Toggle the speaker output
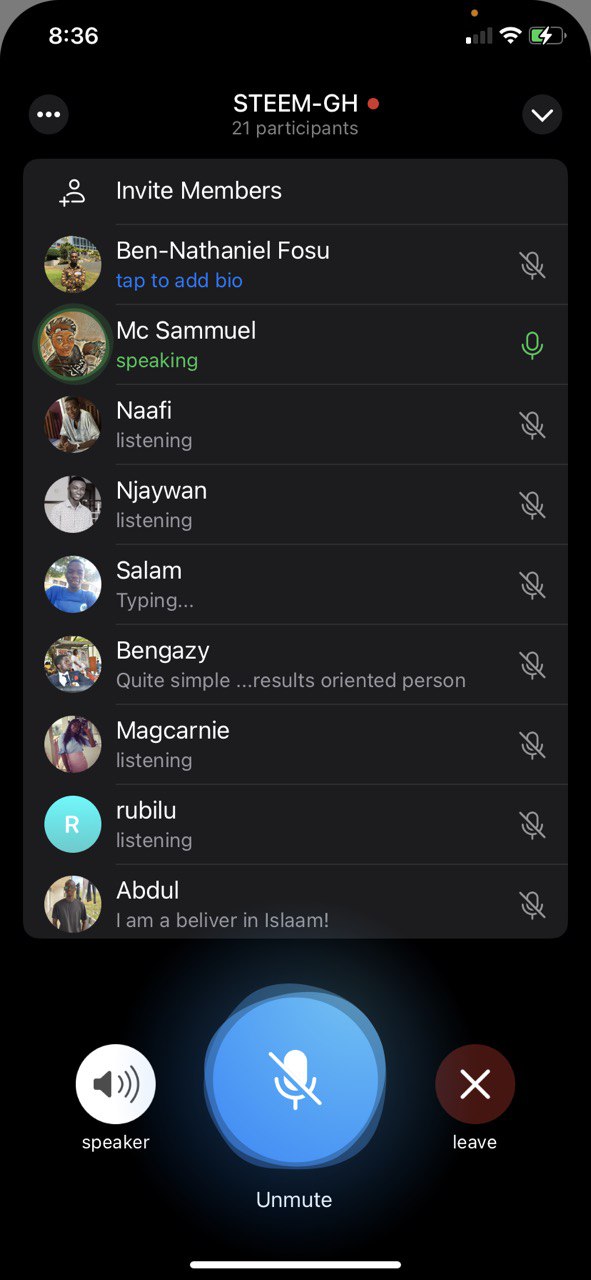Screen dimensions: 591x1280 (x=116, y=1084)
